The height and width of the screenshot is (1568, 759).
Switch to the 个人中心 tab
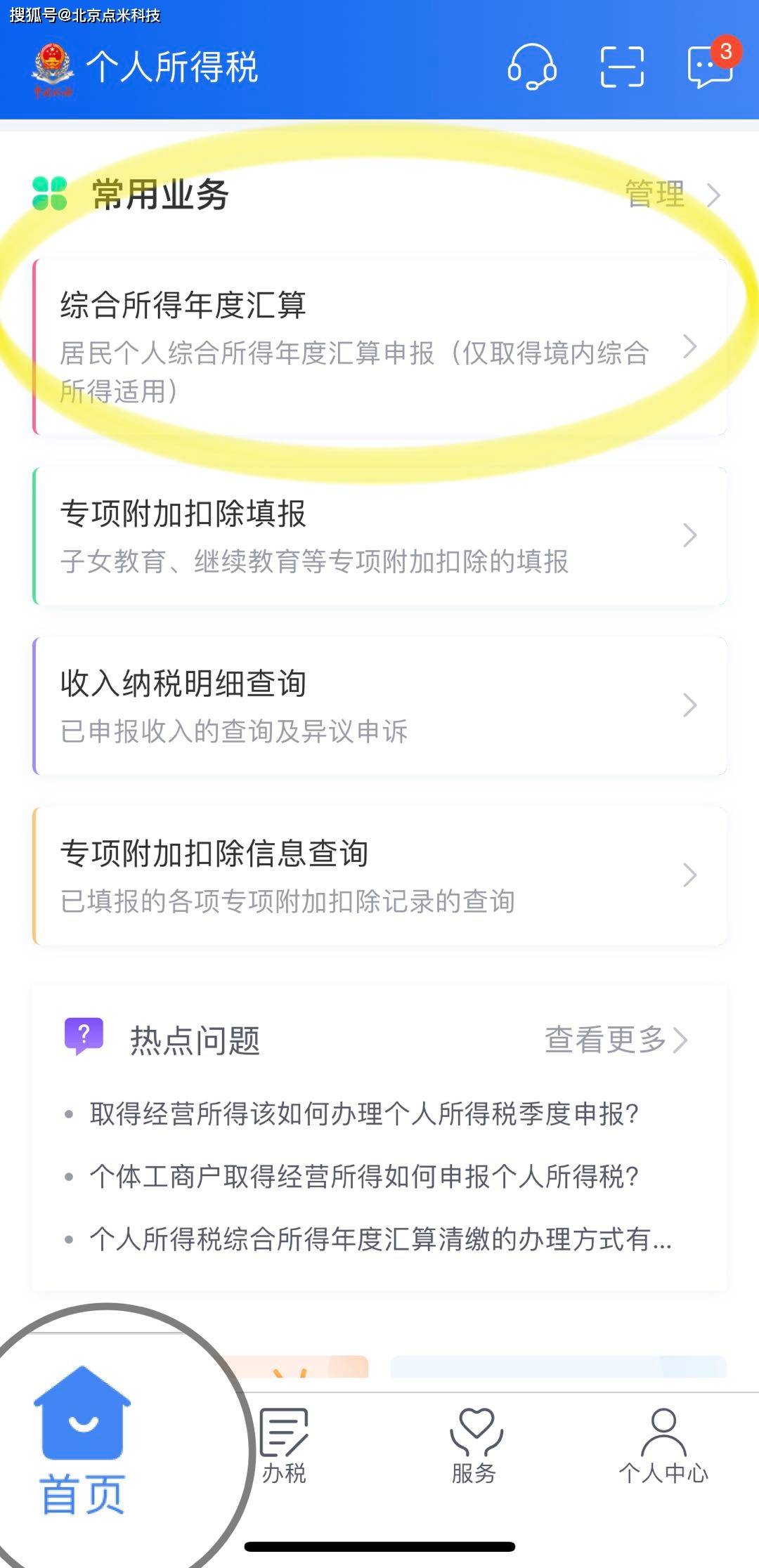tap(663, 1446)
